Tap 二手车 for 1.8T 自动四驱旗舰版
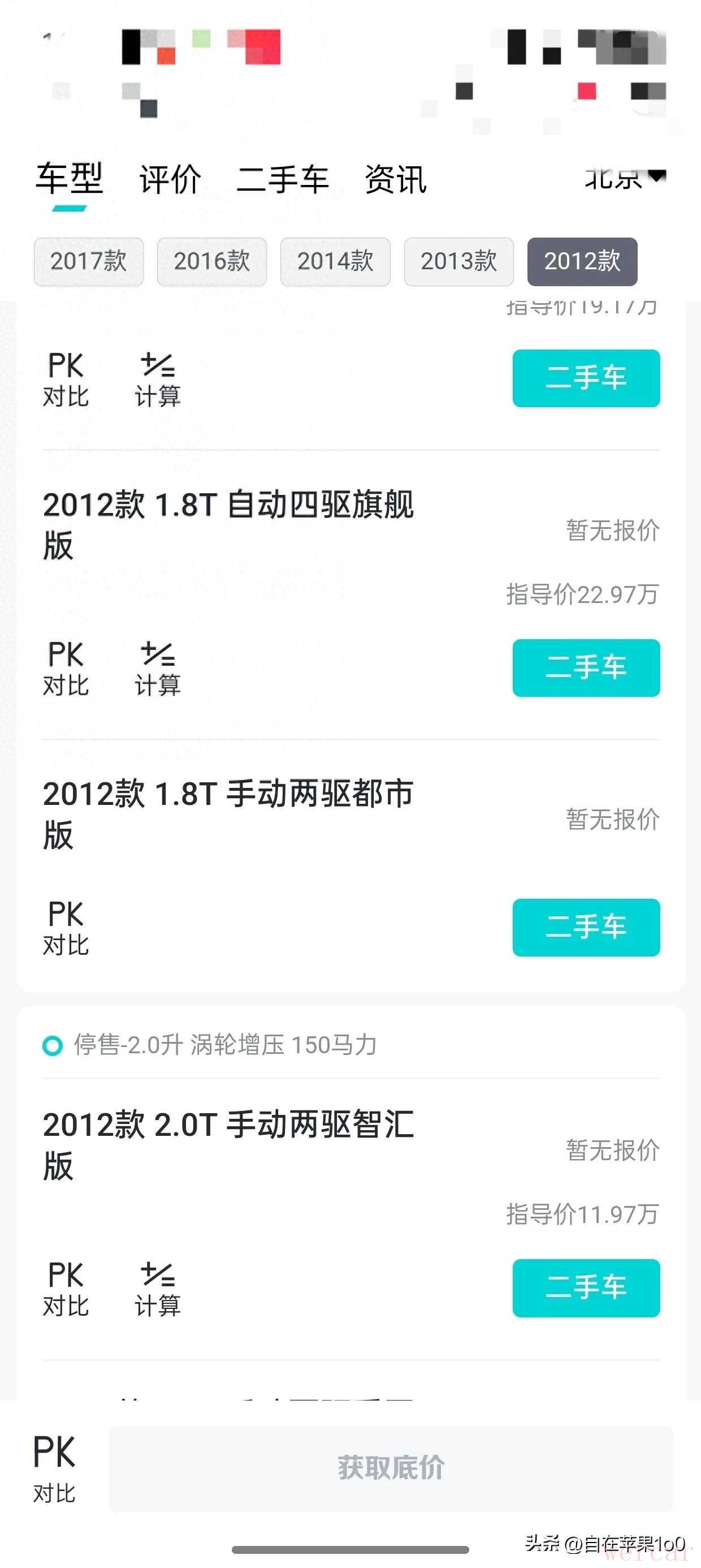 586,667
